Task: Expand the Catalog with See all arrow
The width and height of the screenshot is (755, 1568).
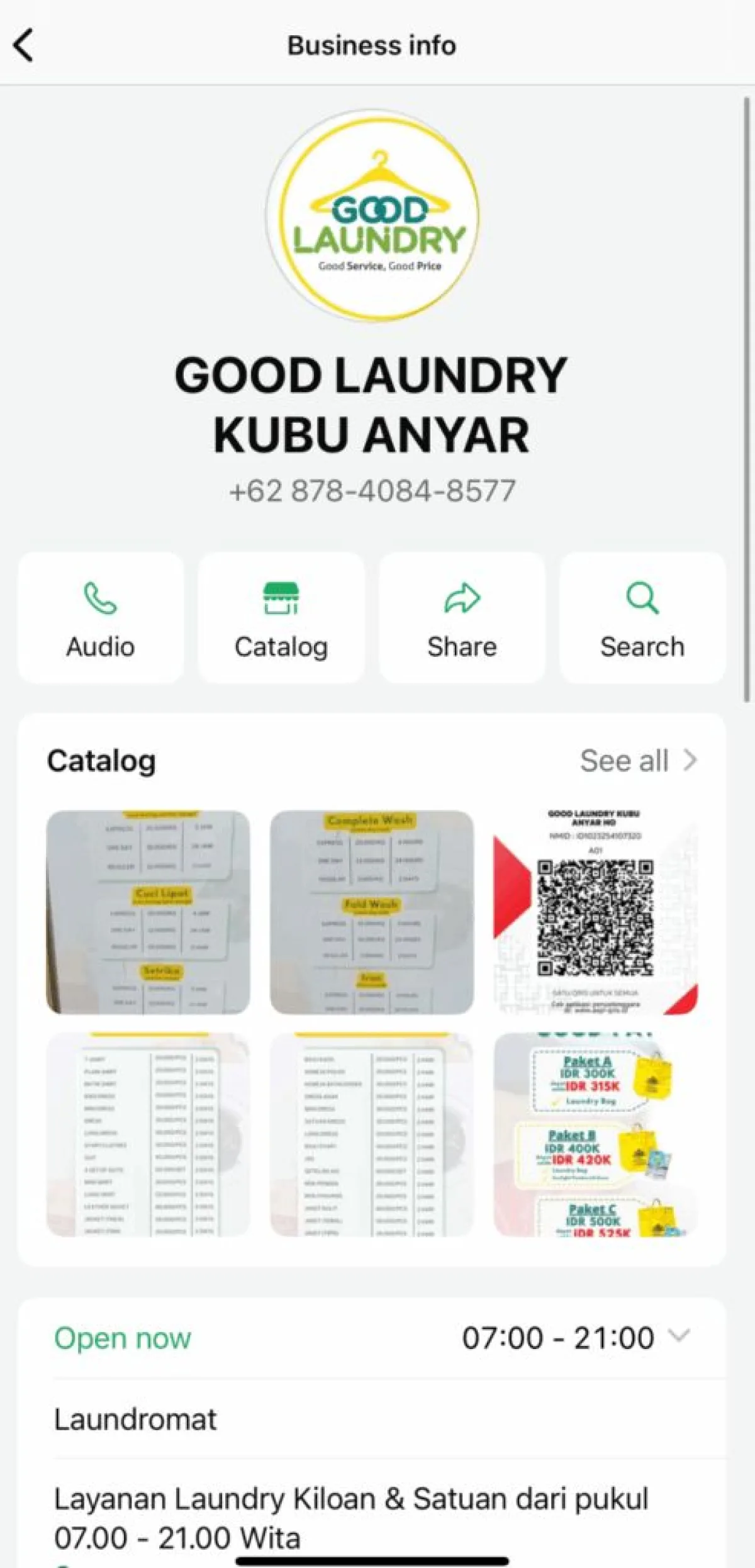Action: point(690,759)
